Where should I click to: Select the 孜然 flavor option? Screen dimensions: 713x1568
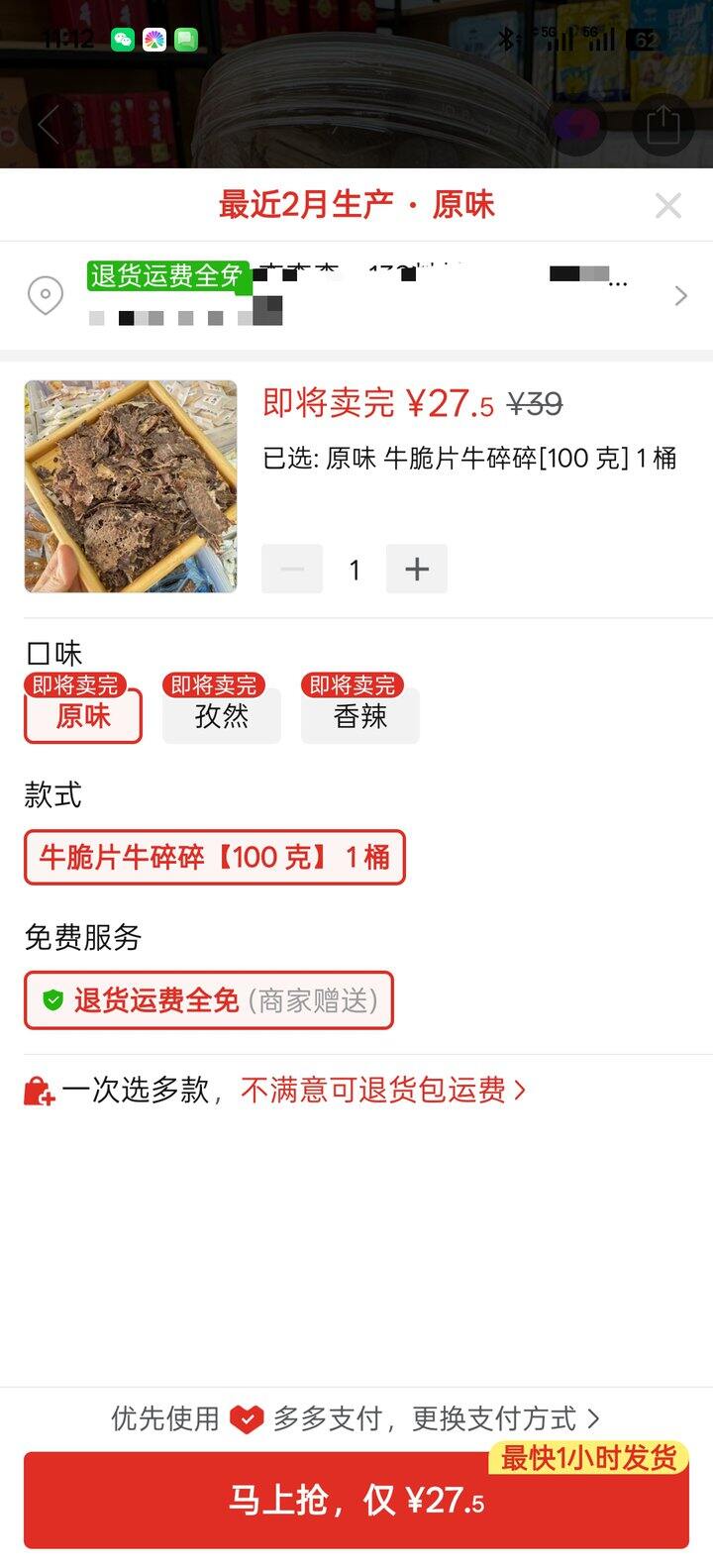(222, 715)
